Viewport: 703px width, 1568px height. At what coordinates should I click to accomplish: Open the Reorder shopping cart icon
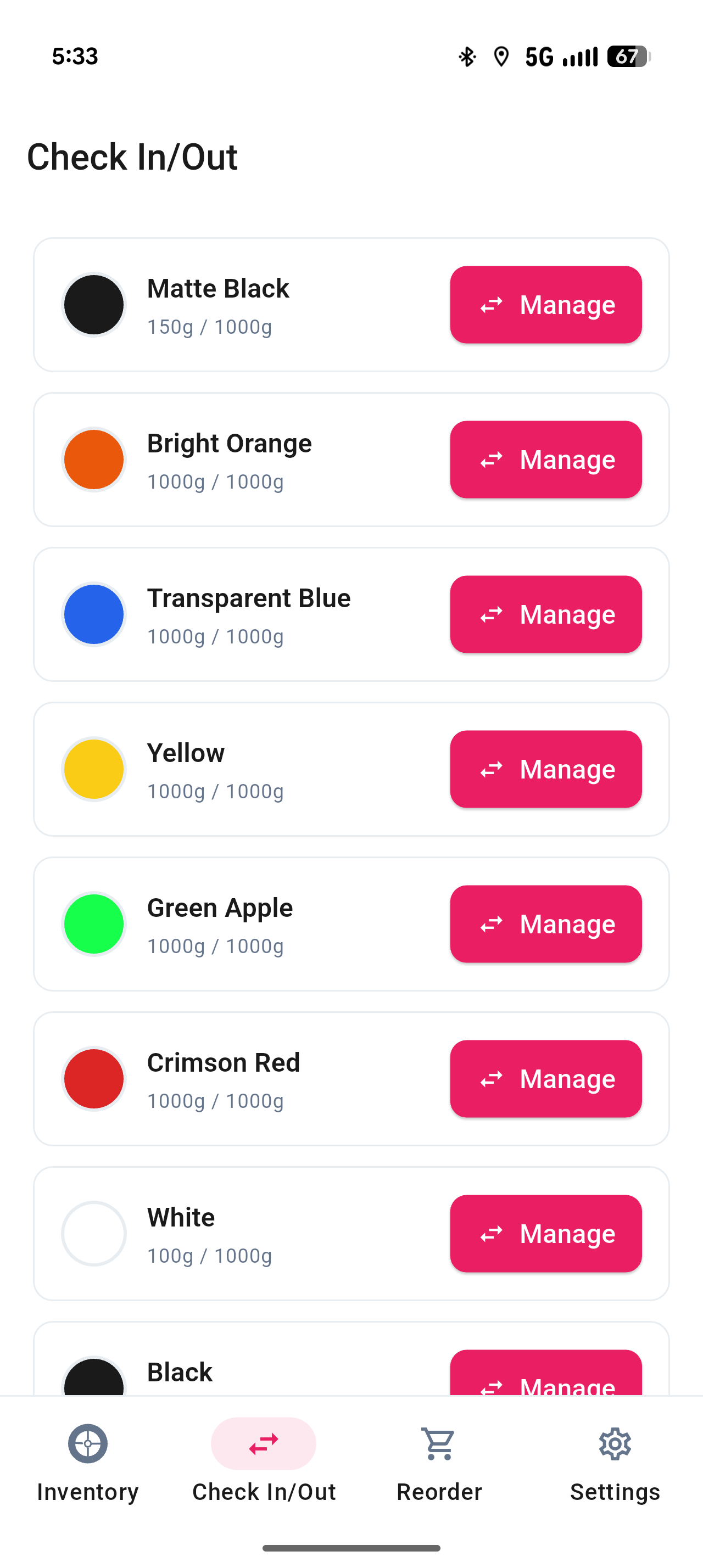click(x=438, y=1443)
